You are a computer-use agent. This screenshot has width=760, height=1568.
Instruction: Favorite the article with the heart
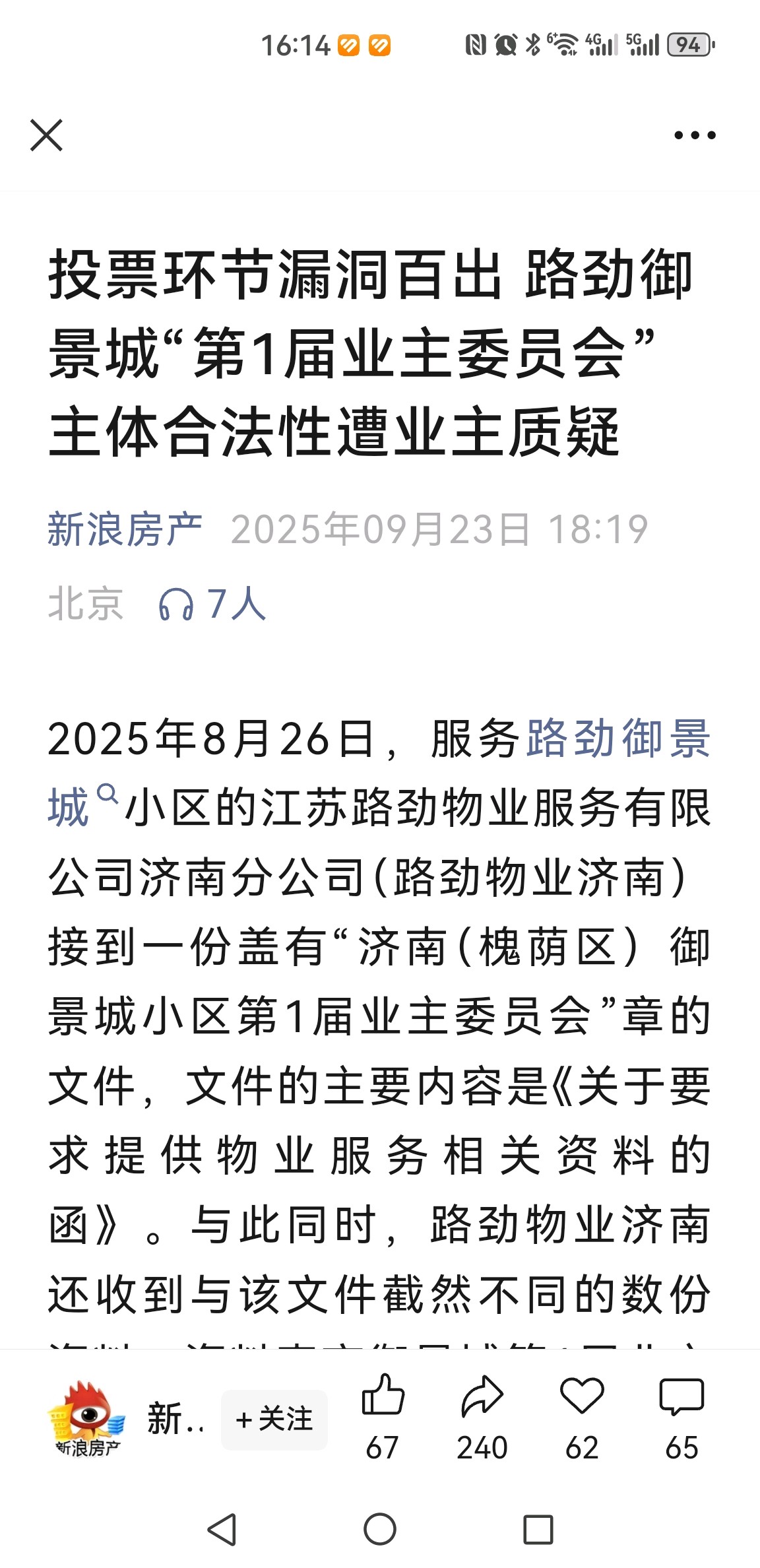coord(581,1396)
